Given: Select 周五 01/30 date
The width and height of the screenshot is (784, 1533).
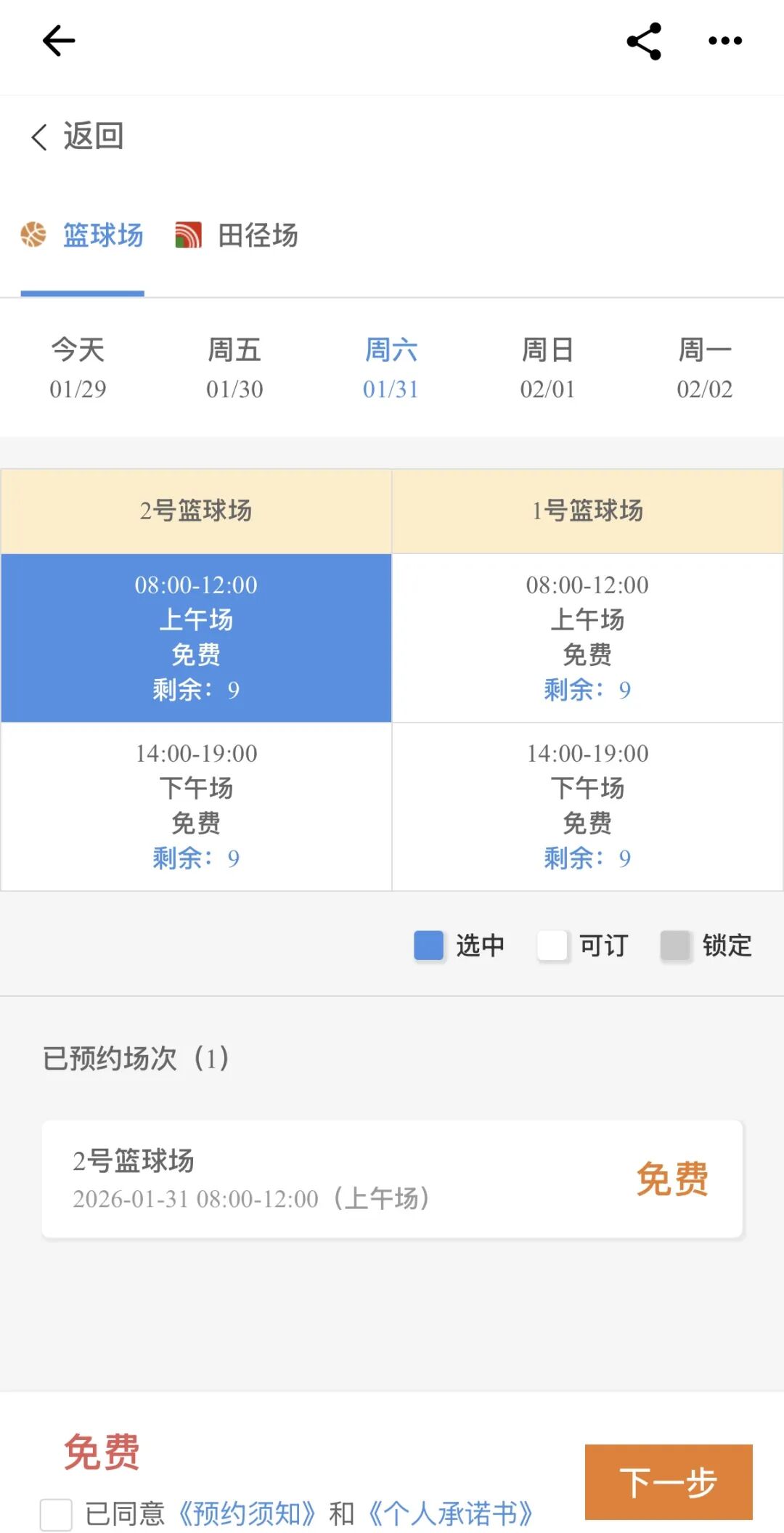Looking at the screenshot, I should tap(234, 368).
